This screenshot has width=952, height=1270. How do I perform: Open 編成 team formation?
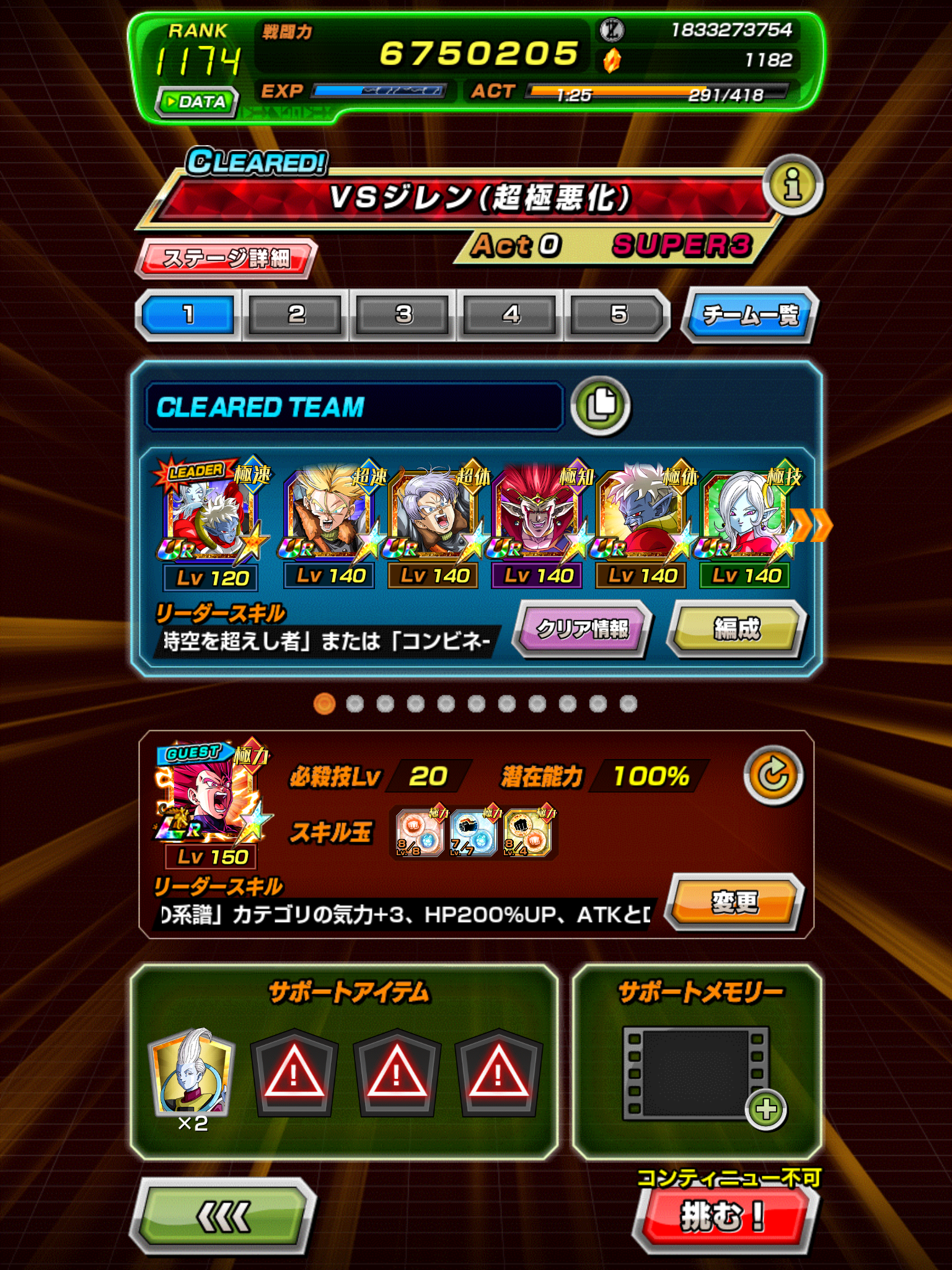coord(736,629)
